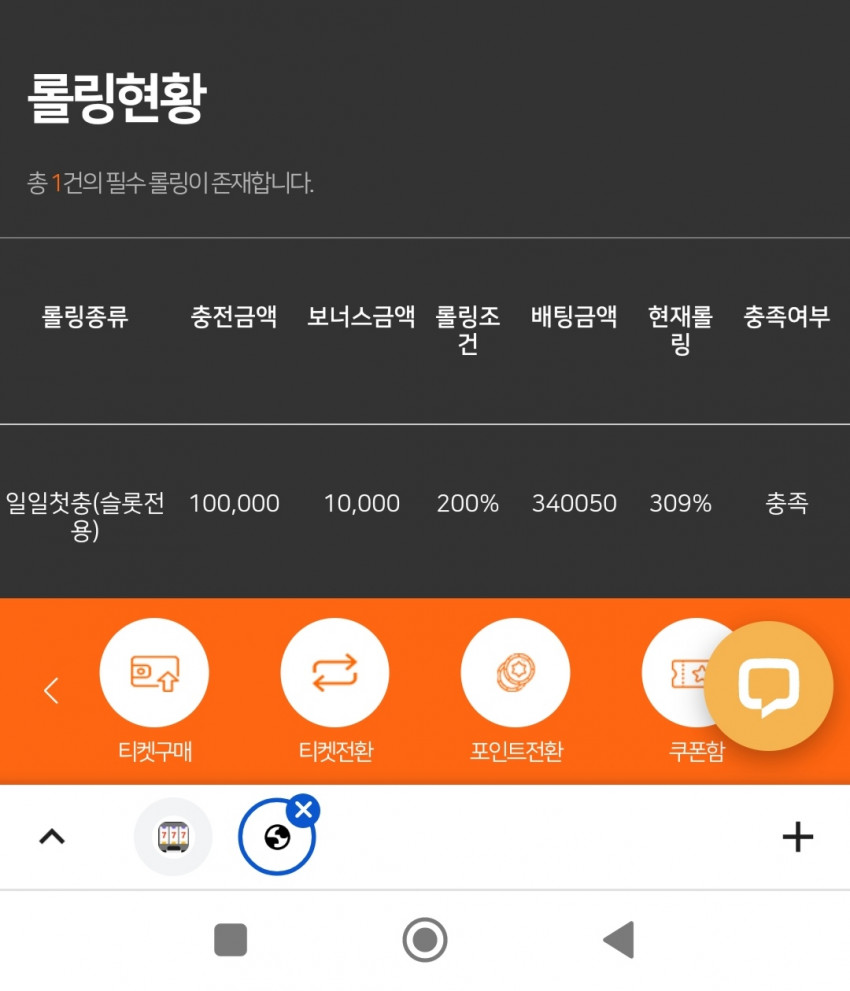The image size is (850, 991).
Task: Open 포인트전환 point conversion
Action: point(515,673)
